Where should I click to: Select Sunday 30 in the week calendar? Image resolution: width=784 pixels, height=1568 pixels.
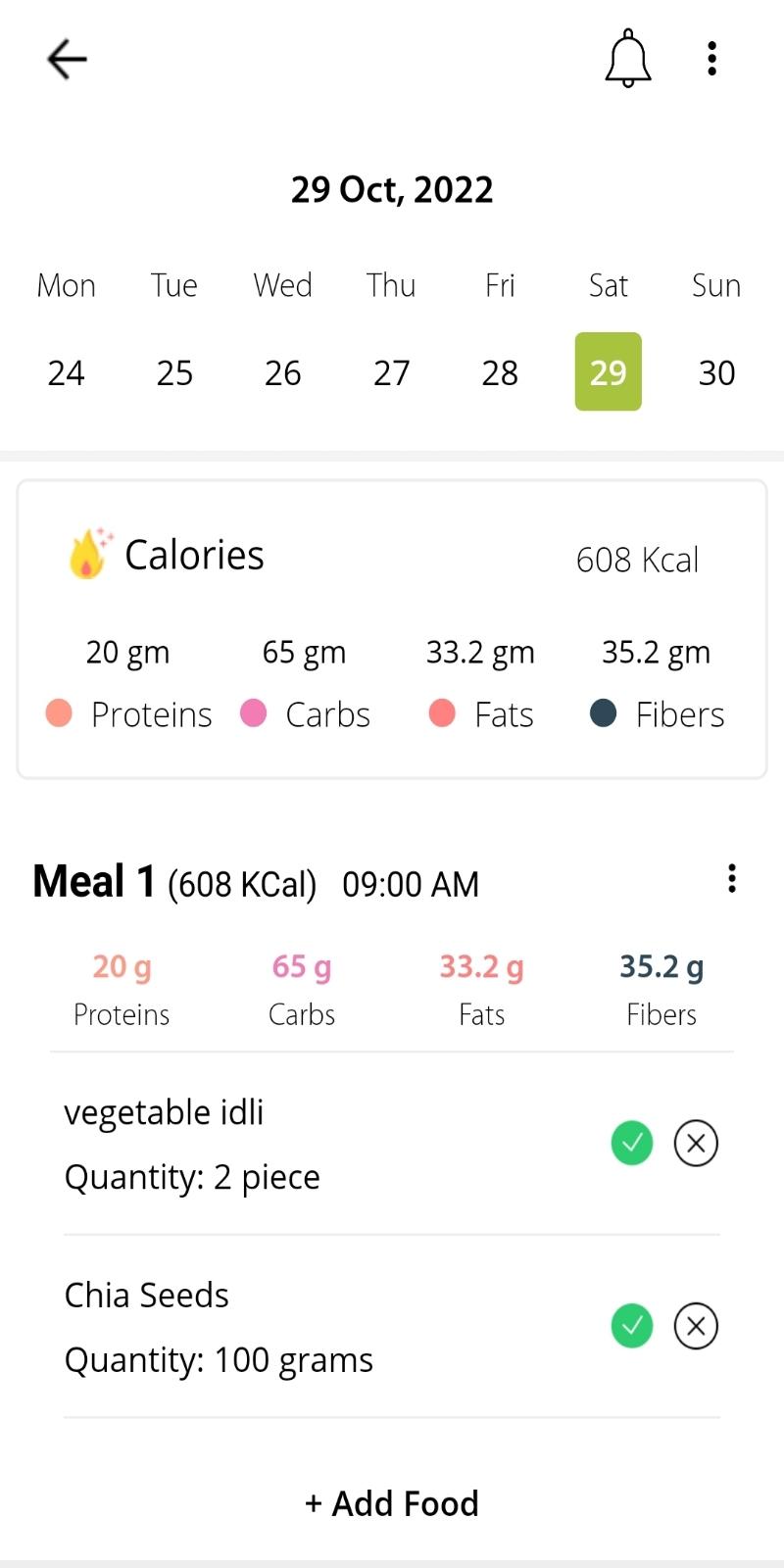click(x=716, y=372)
